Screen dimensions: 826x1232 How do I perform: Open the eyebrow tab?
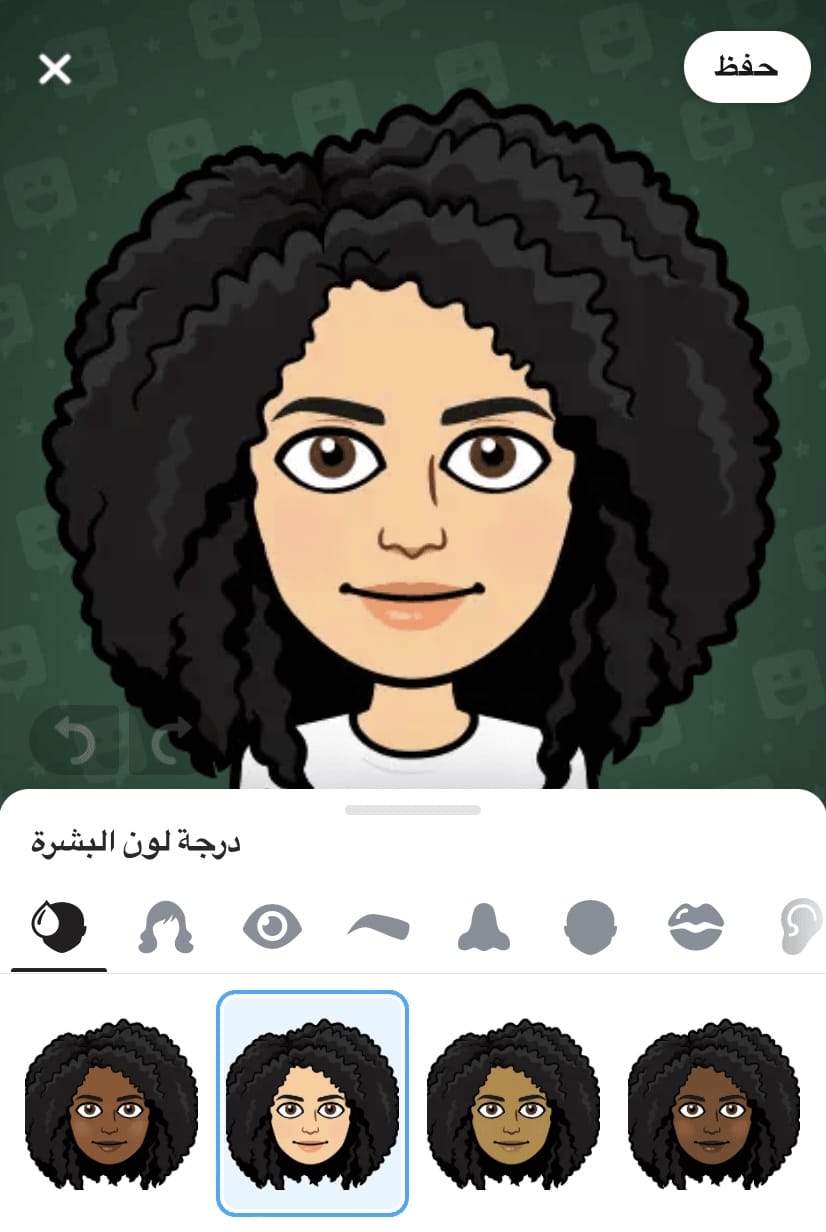point(378,926)
